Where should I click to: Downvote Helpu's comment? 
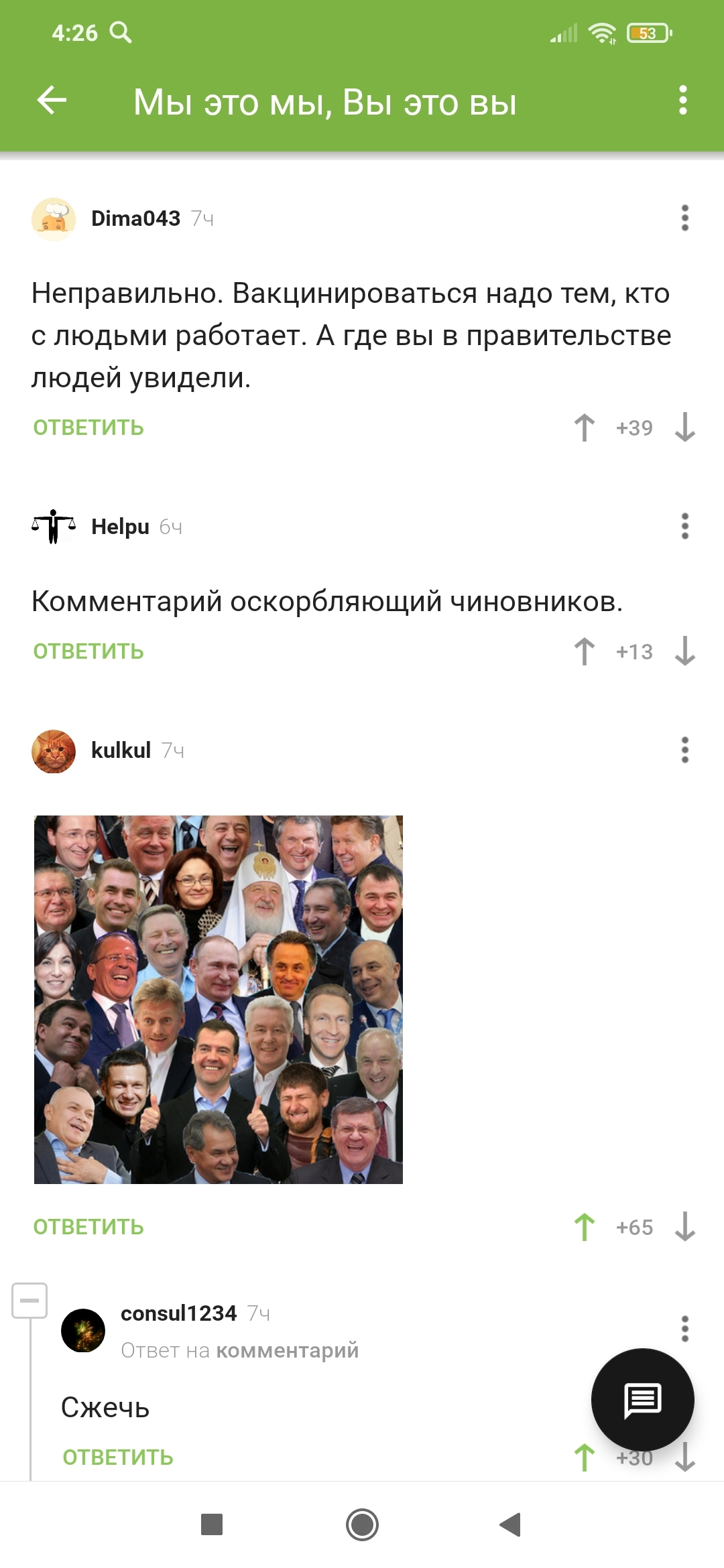684,651
